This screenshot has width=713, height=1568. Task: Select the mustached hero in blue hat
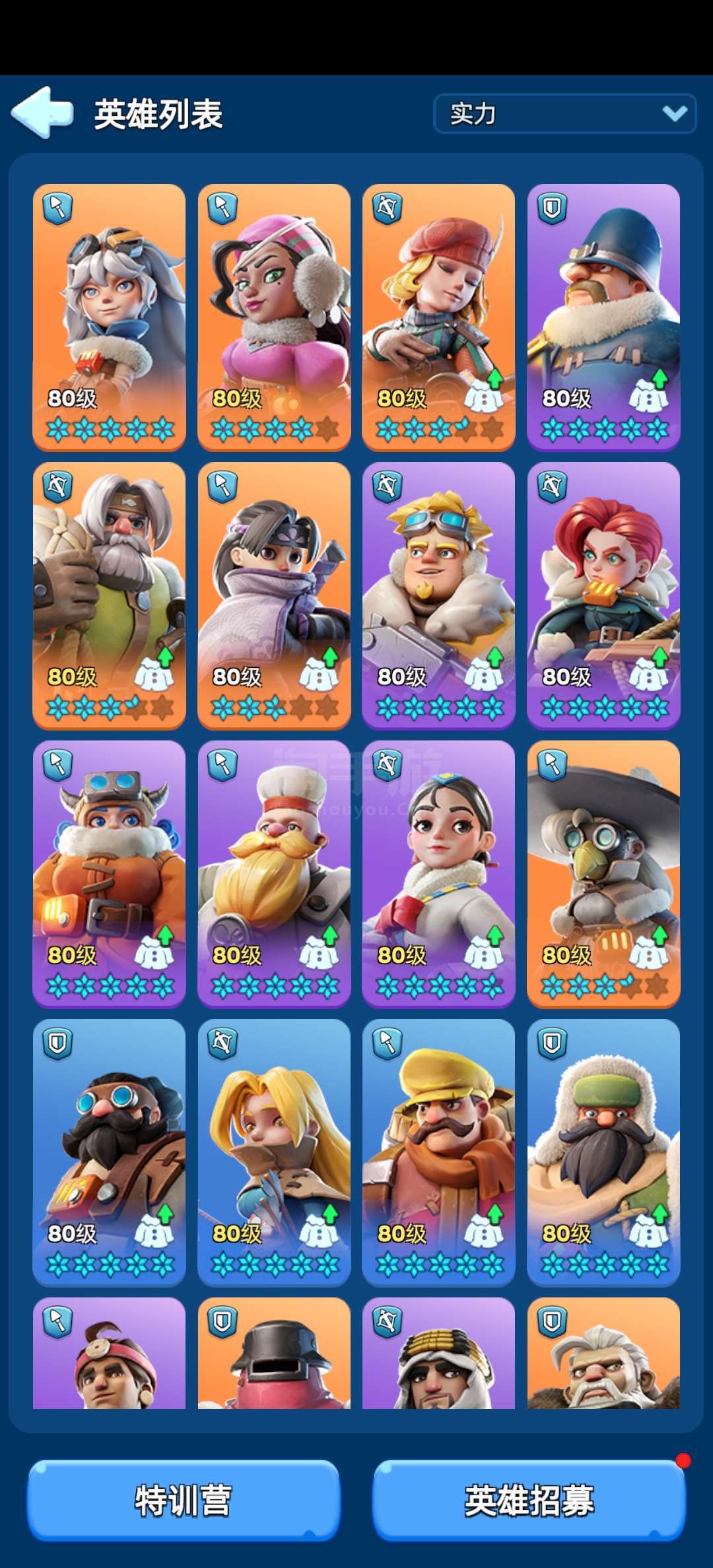point(603,317)
